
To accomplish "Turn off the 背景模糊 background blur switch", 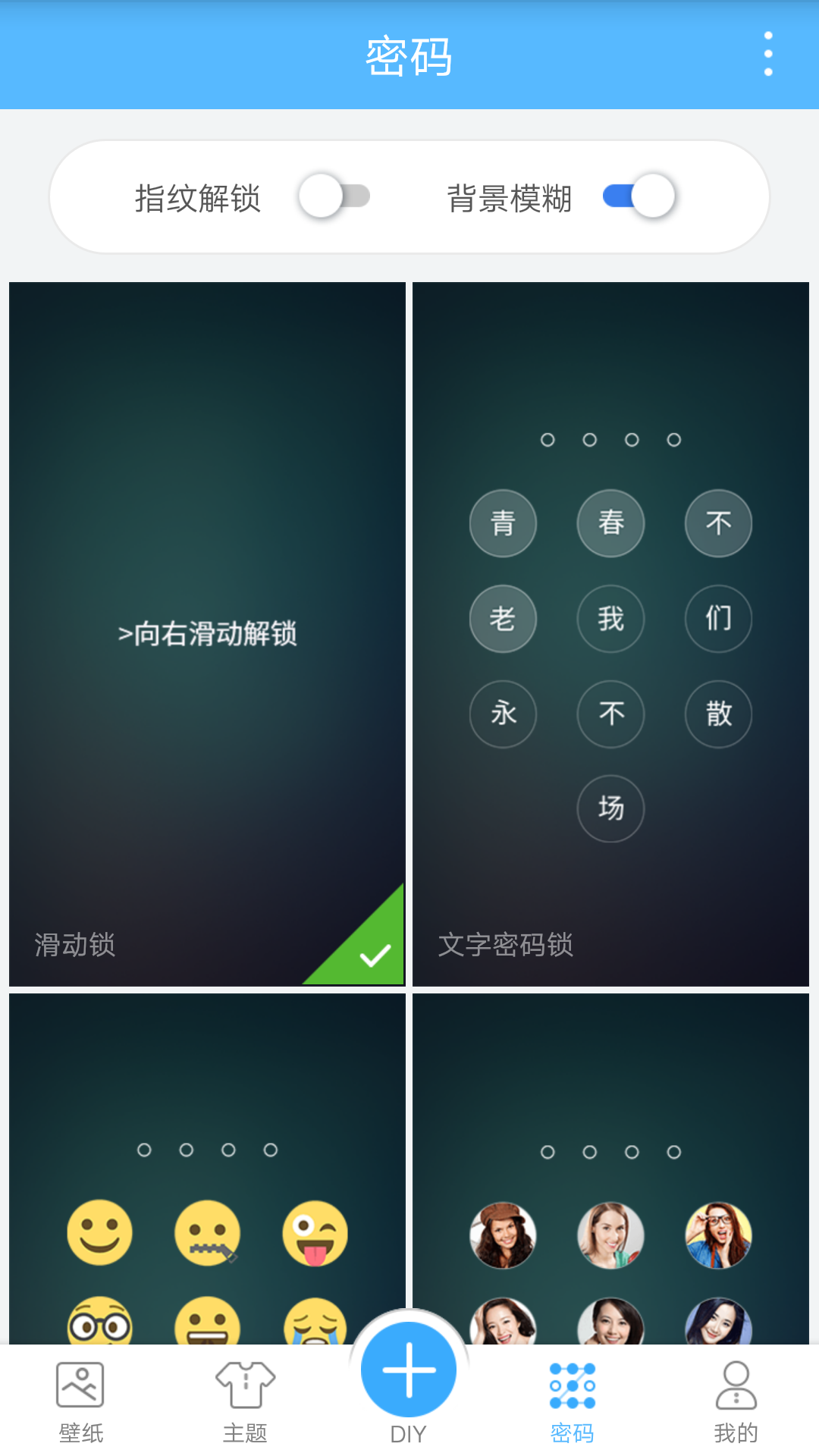I will (x=639, y=196).
